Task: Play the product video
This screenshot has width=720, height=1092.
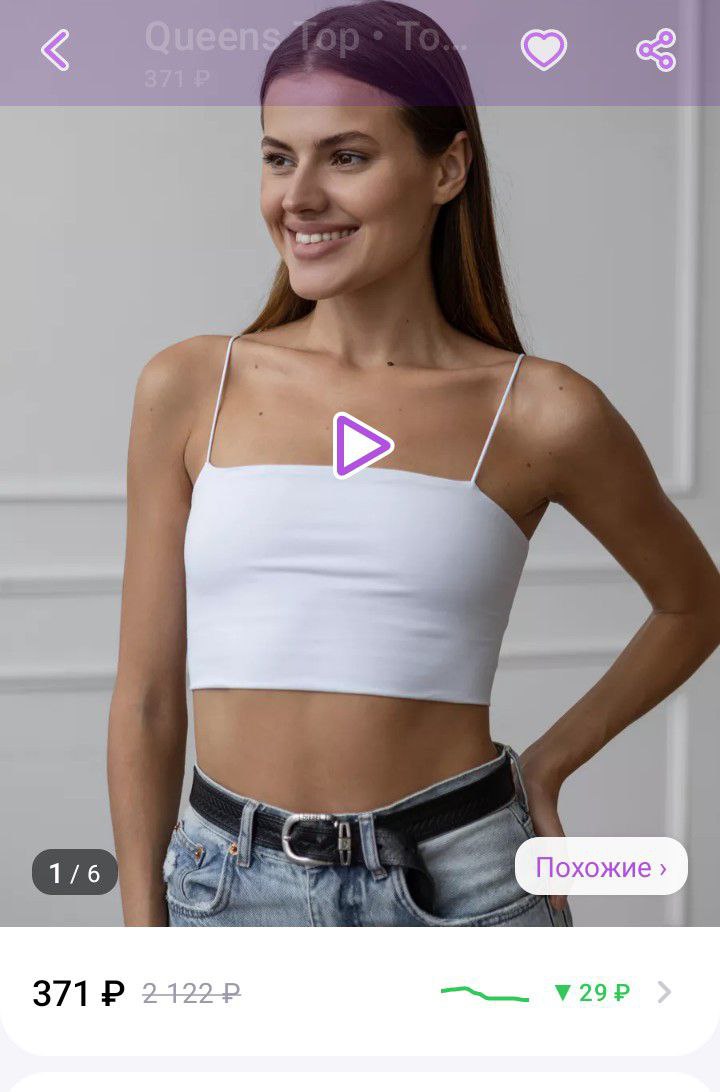Action: [362, 445]
